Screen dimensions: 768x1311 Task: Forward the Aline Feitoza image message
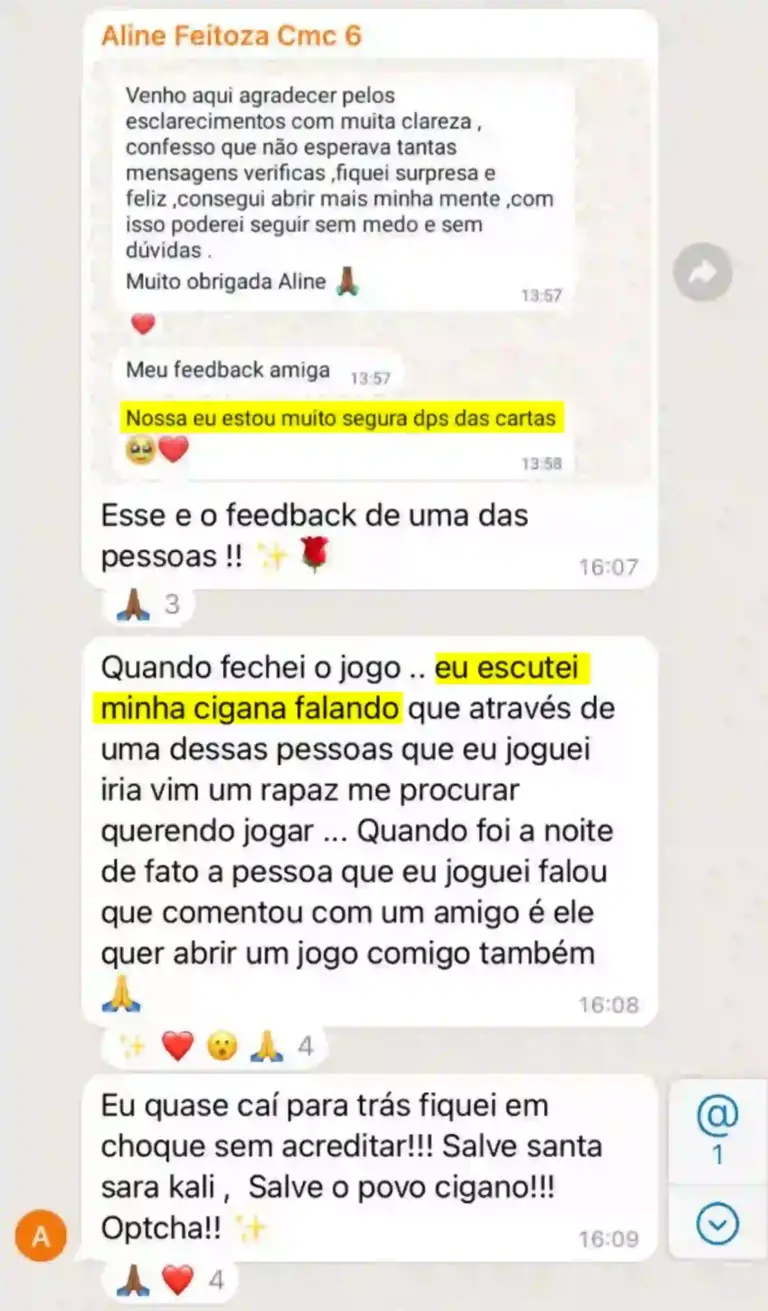point(702,272)
